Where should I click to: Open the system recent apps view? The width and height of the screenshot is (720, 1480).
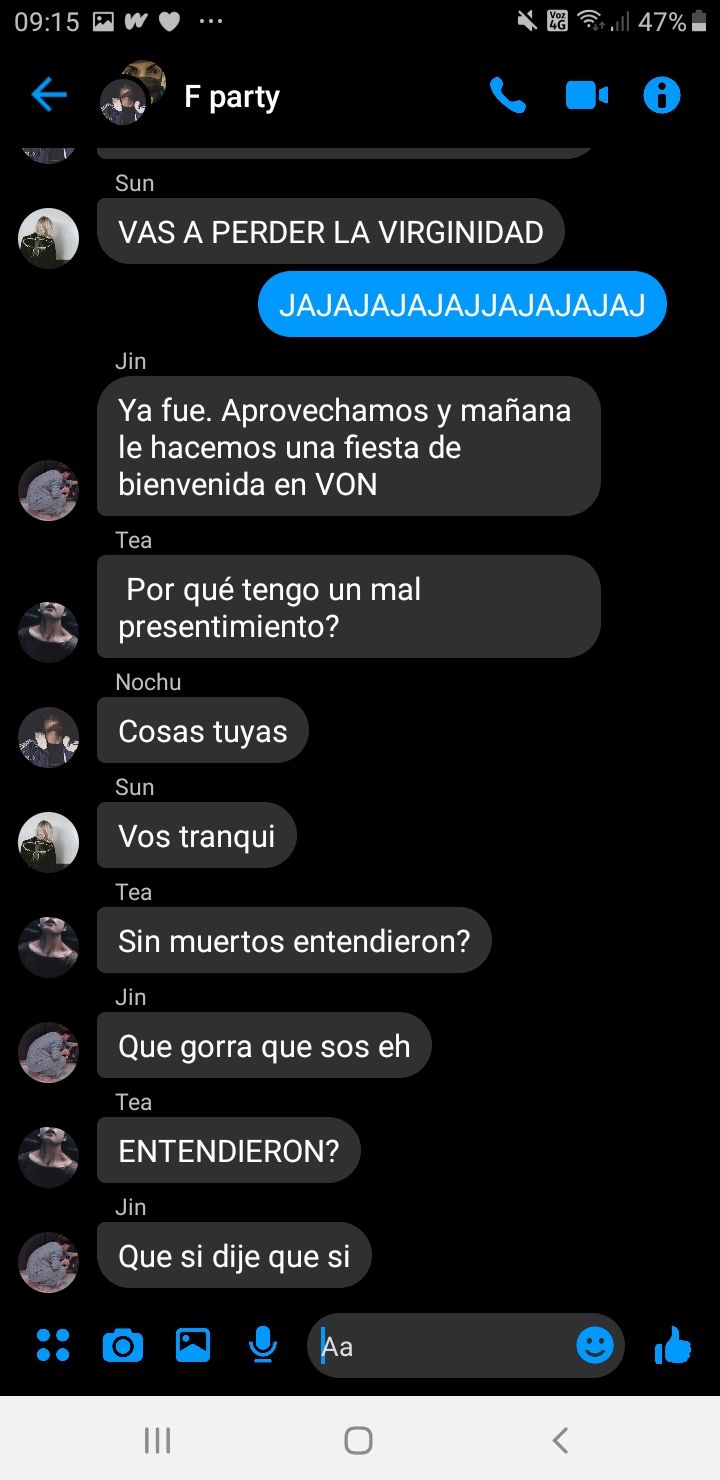[x=157, y=1440]
